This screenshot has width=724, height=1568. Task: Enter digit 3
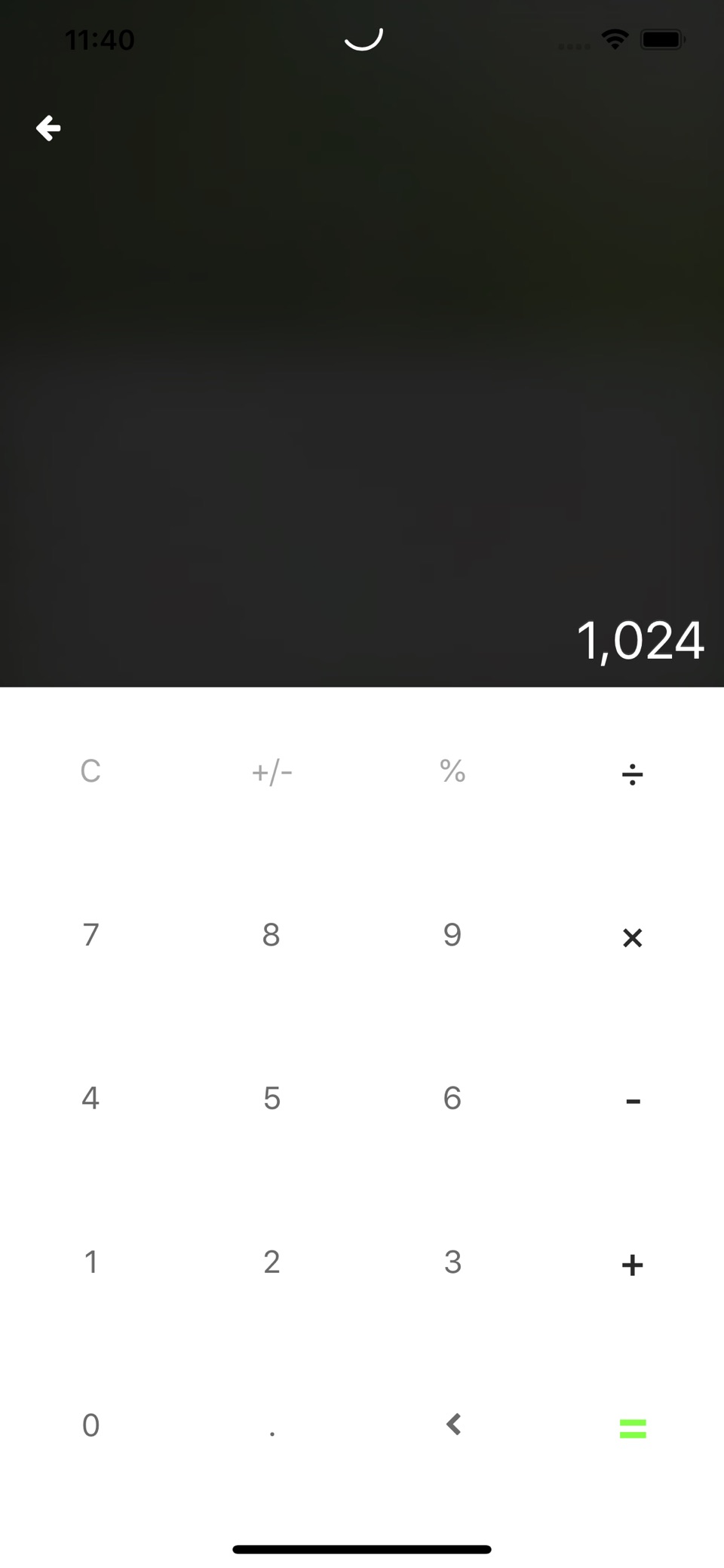tap(452, 1262)
